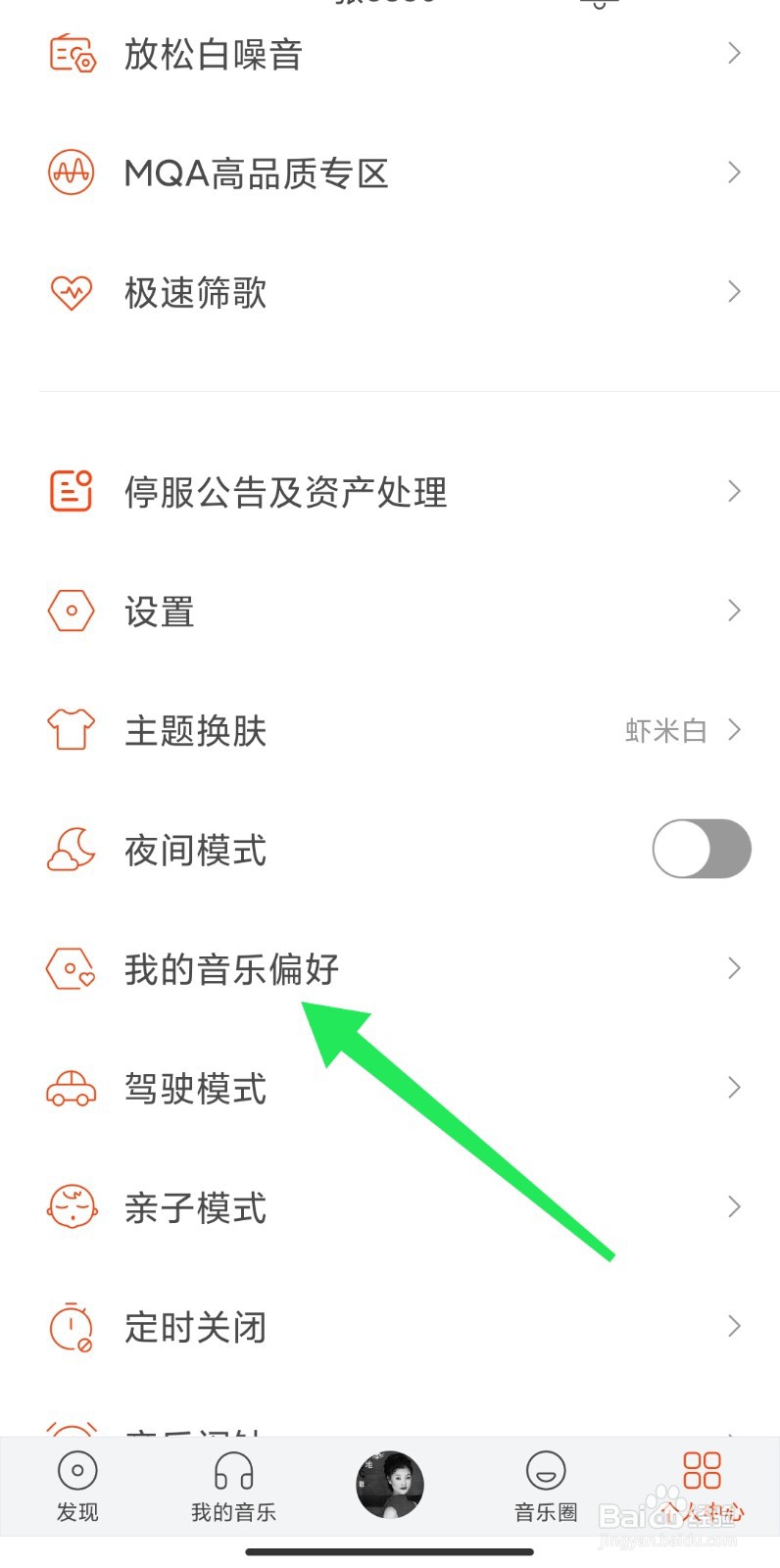Expand 设置 settings via the chevron arrow
780x1568 pixels.
tap(735, 610)
